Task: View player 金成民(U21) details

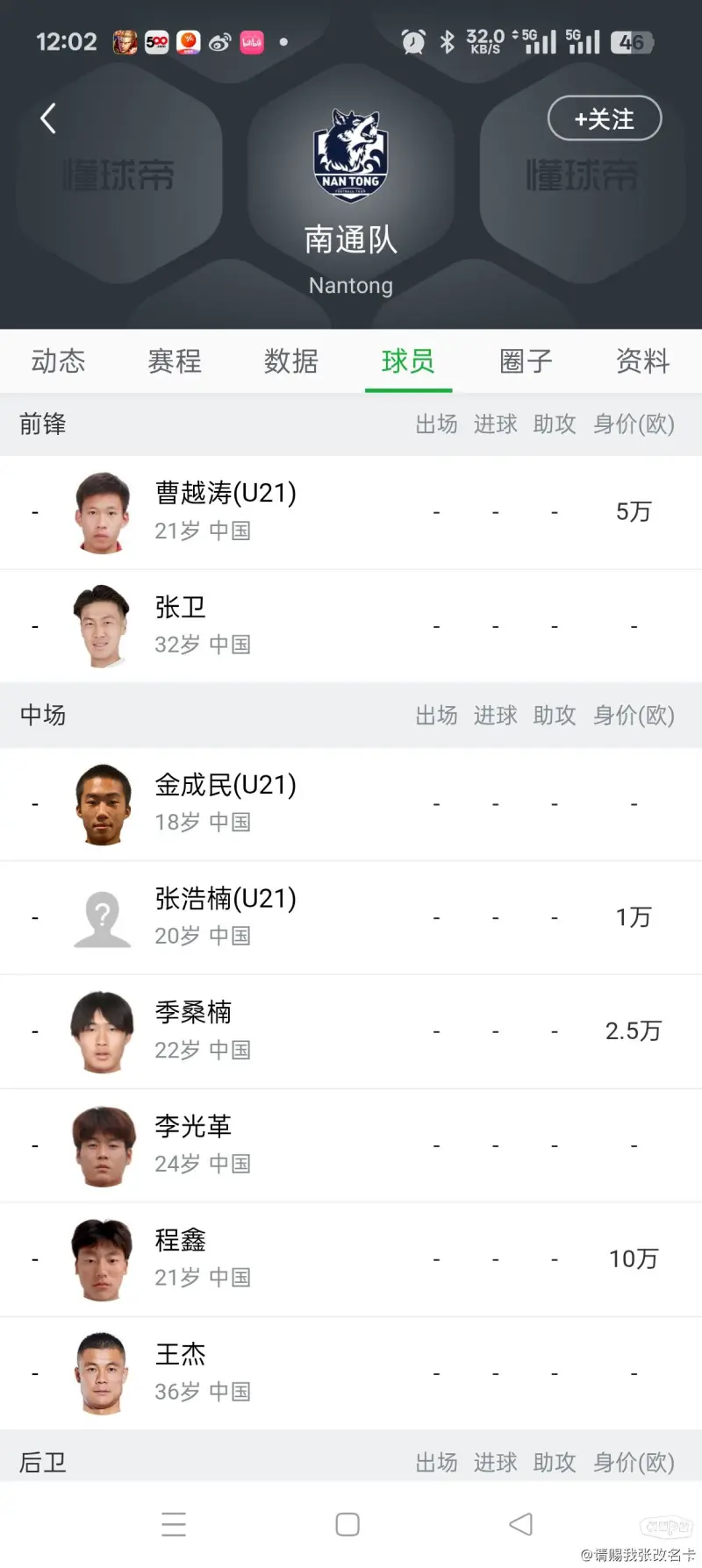Action: (351, 804)
